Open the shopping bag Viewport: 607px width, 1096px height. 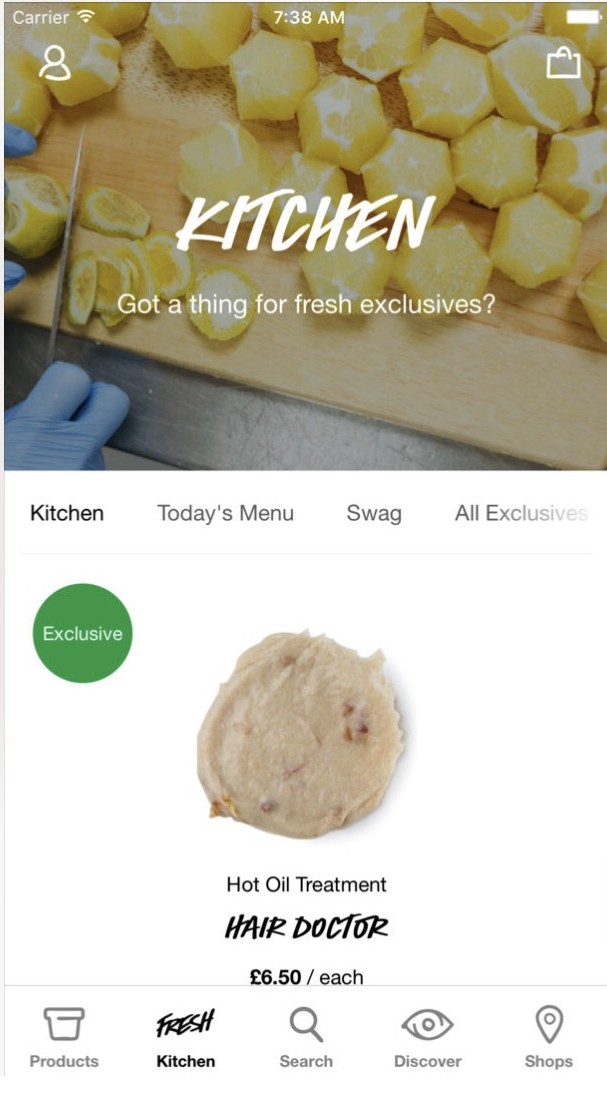tap(564, 63)
